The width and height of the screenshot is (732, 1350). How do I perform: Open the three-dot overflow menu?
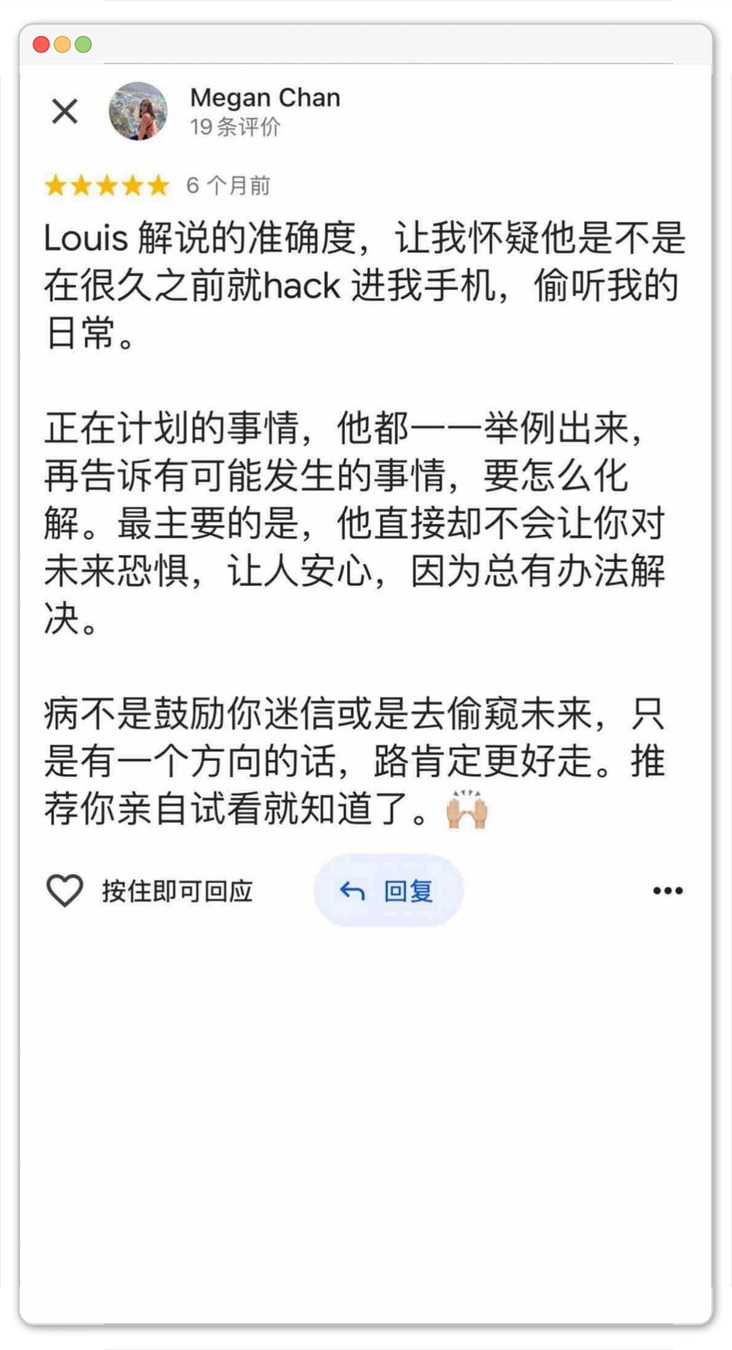(x=667, y=890)
